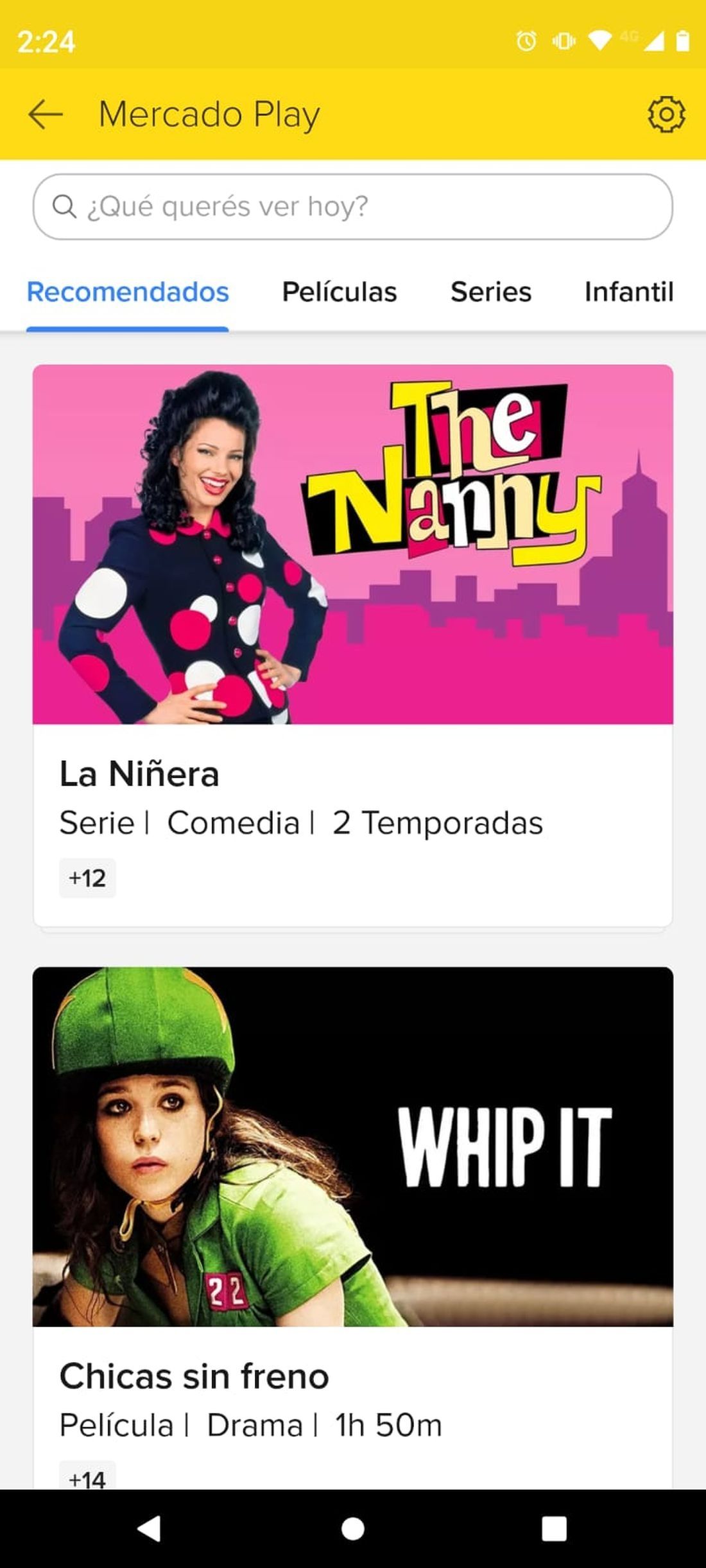This screenshot has height=1568, width=706.
Task: Open the Infantil tab
Action: click(628, 292)
